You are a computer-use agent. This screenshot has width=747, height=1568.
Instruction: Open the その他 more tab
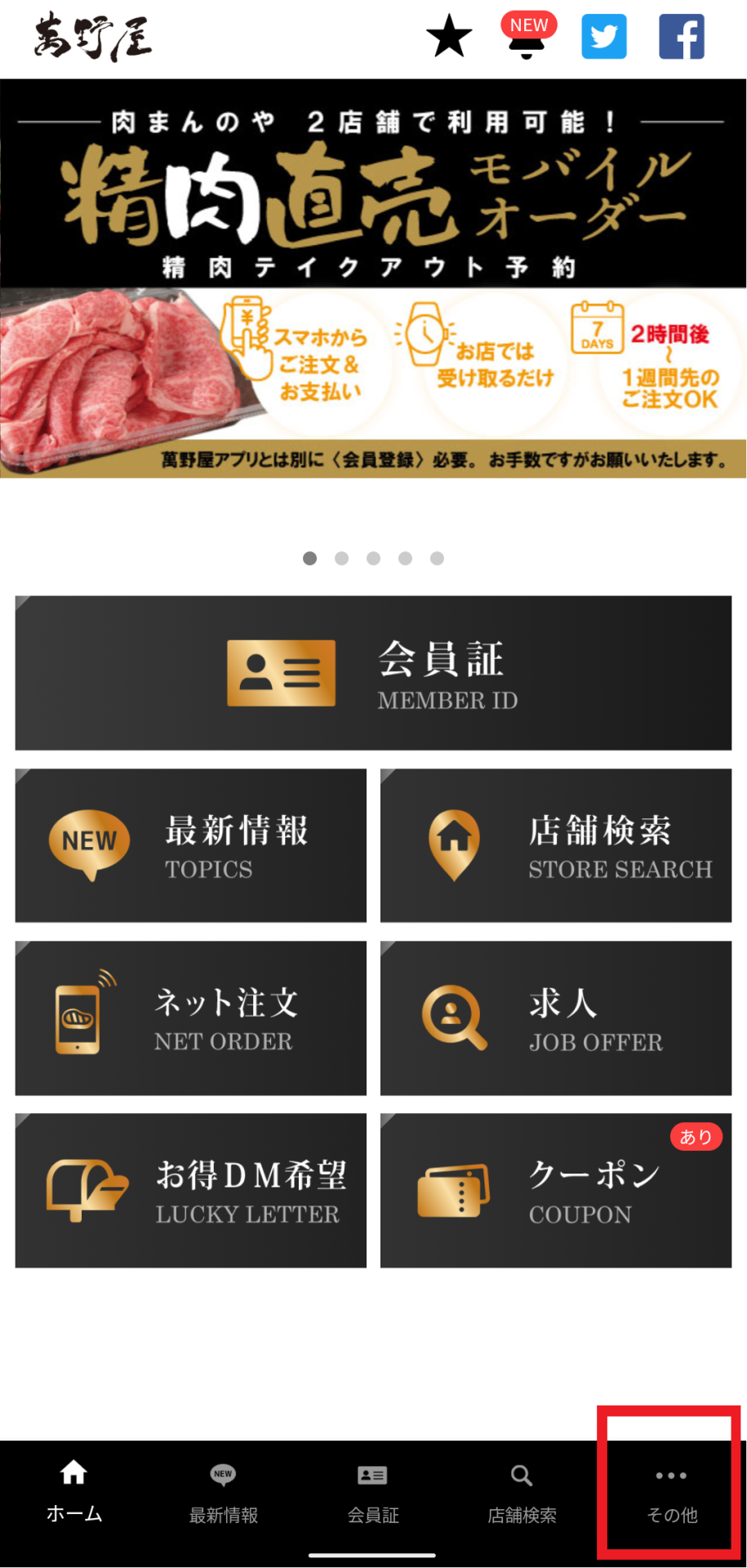(x=672, y=1492)
